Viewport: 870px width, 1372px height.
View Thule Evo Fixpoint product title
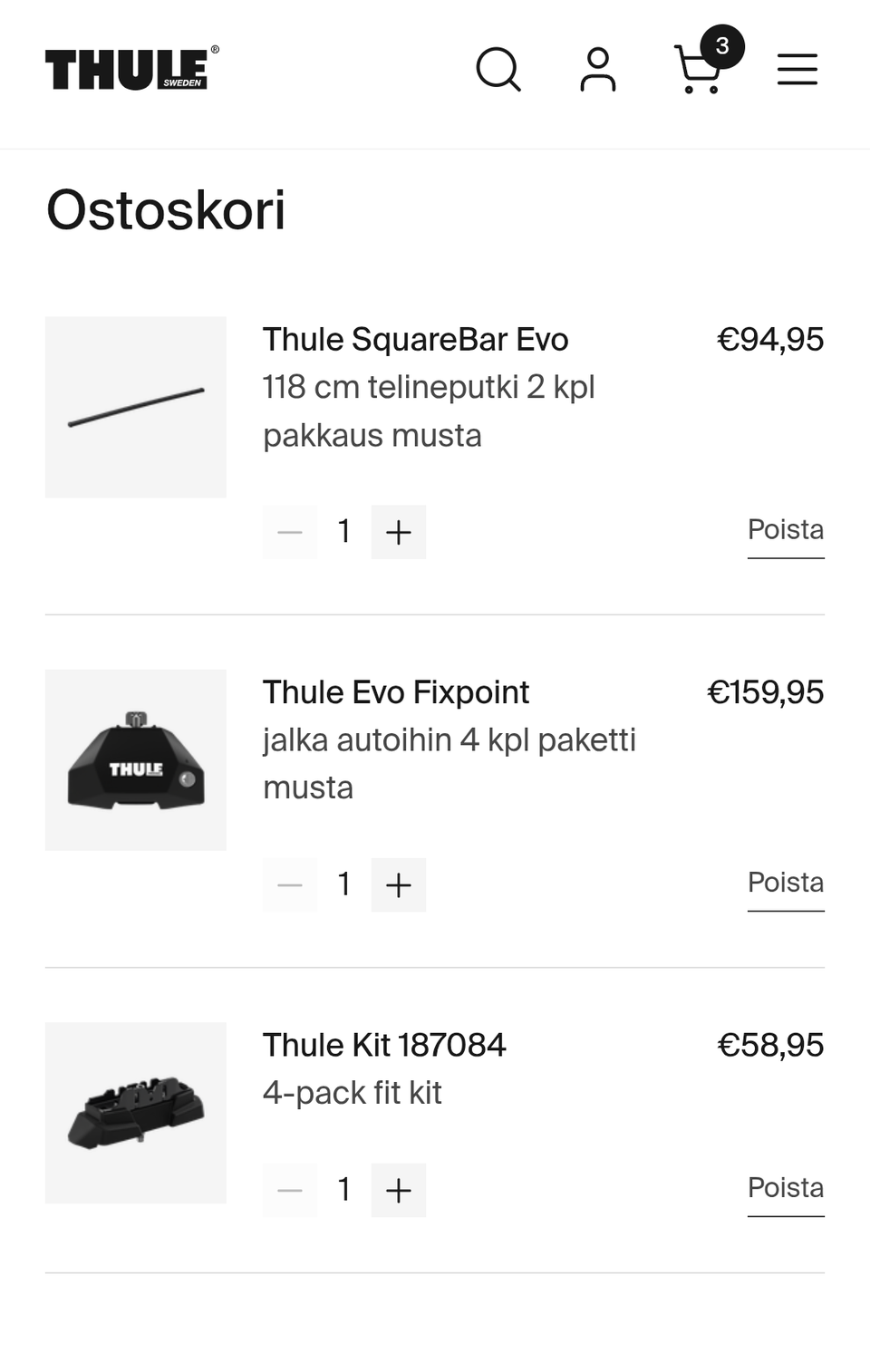click(395, 692)
